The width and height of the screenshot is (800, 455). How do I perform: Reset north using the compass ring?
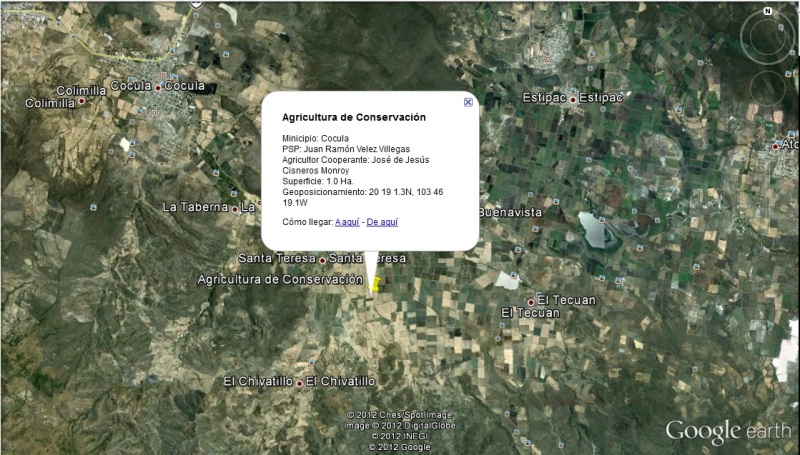(766, 11)
